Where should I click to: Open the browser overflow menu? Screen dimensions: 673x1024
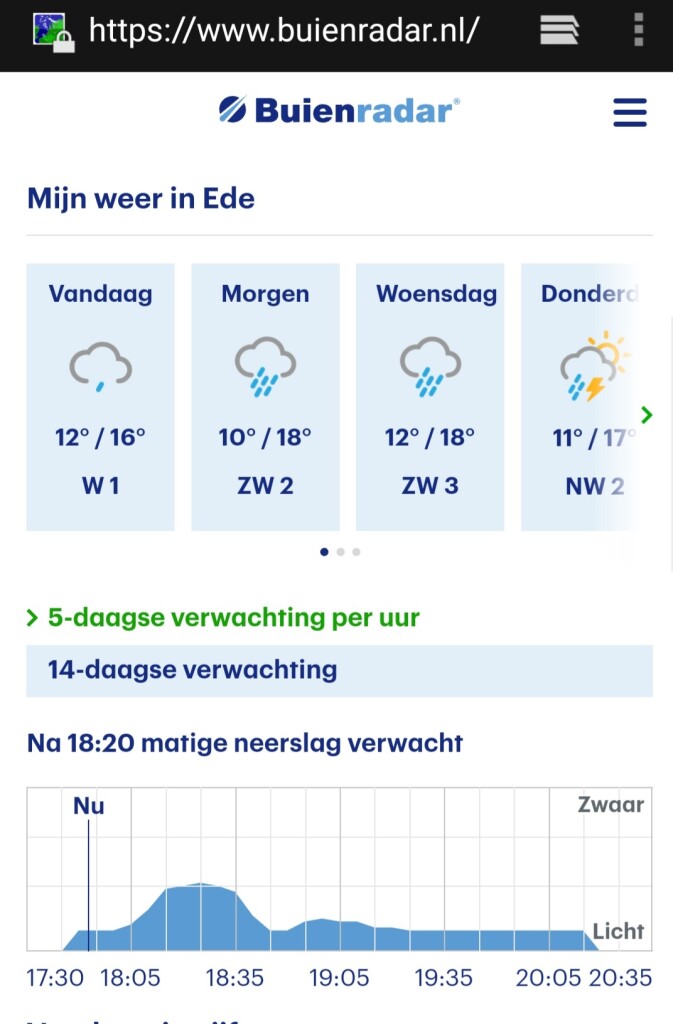[x=638, y=31]
